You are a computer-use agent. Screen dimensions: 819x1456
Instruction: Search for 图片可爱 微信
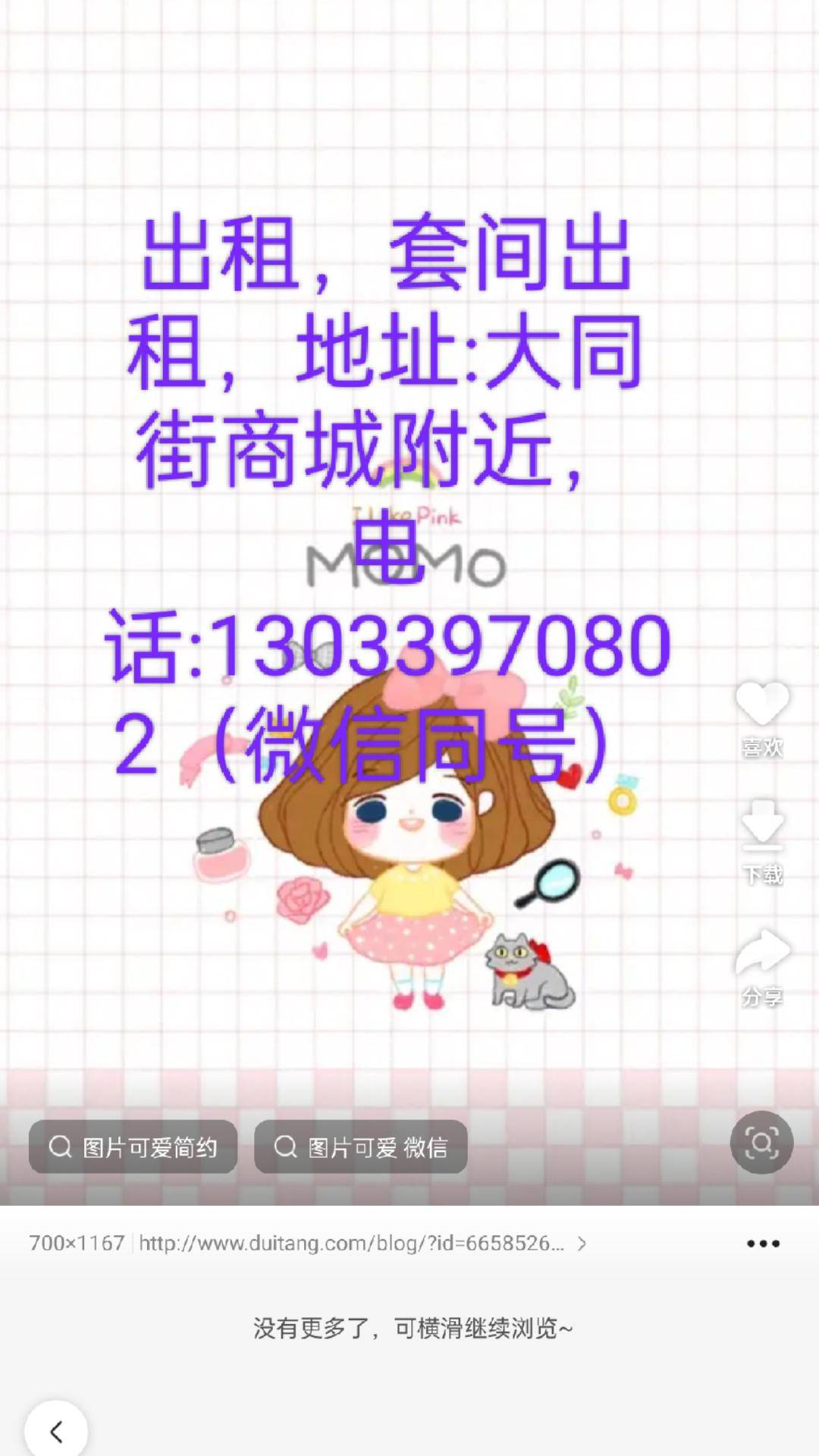coord(361,1147)
